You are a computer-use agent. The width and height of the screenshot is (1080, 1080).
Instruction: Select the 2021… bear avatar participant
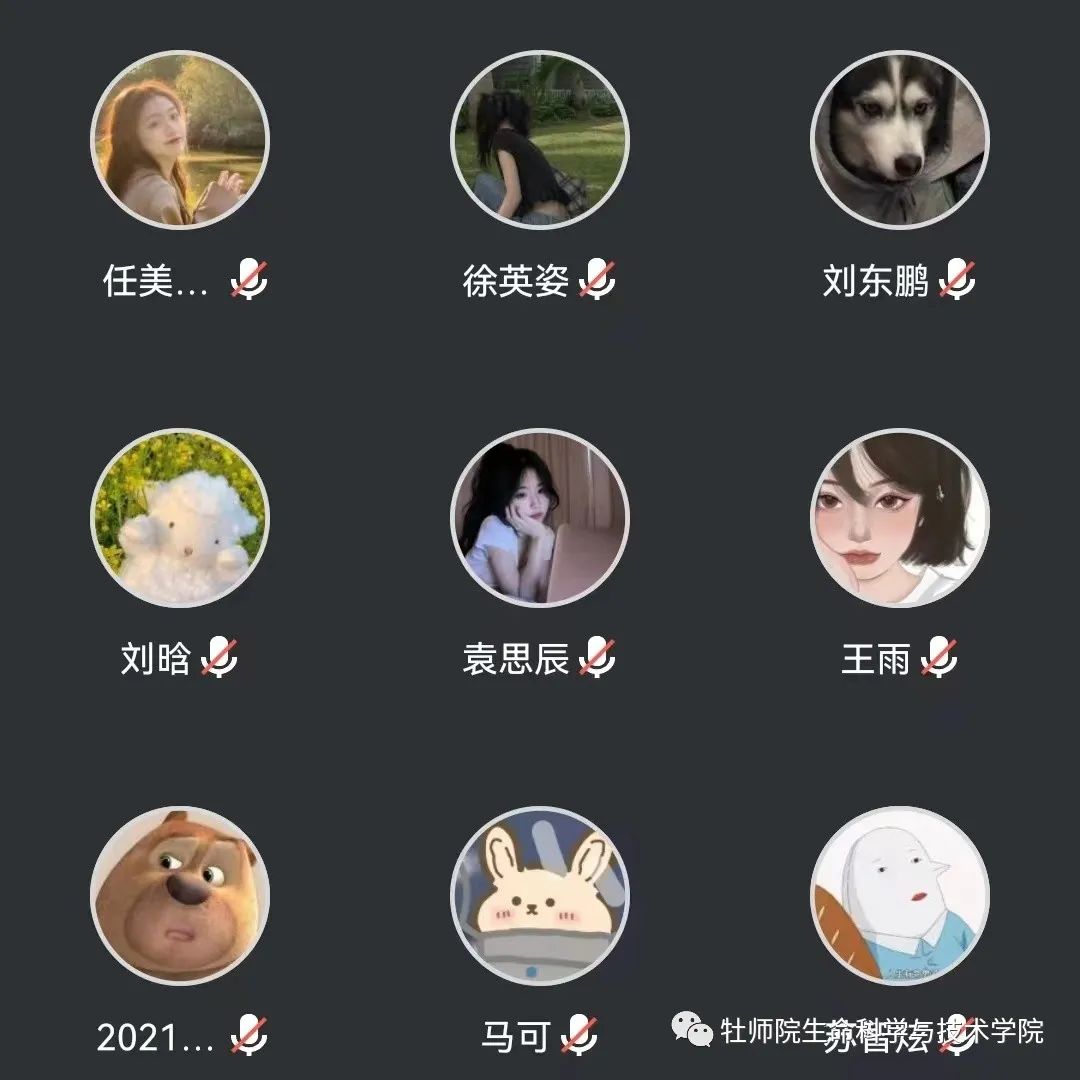click(x=180, y=896)
